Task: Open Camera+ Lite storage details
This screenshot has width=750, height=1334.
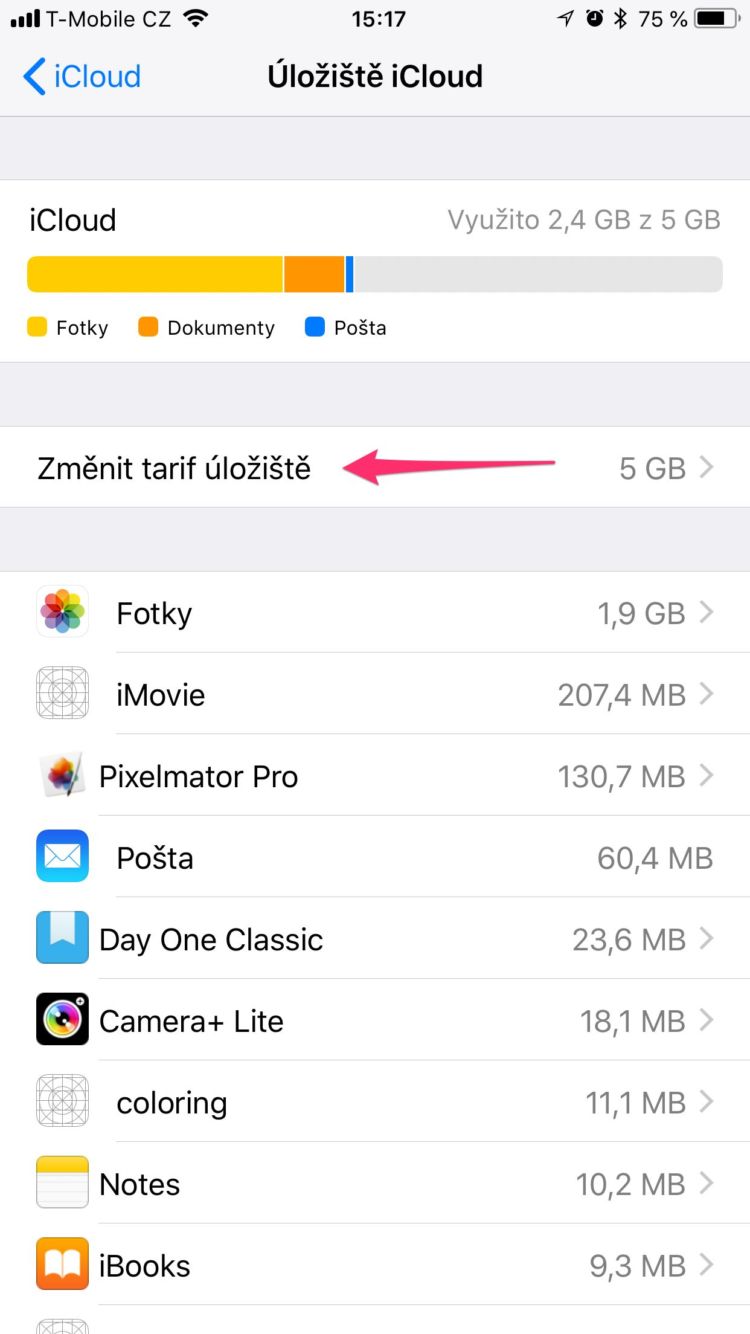Action: [x=374, y=1021]
